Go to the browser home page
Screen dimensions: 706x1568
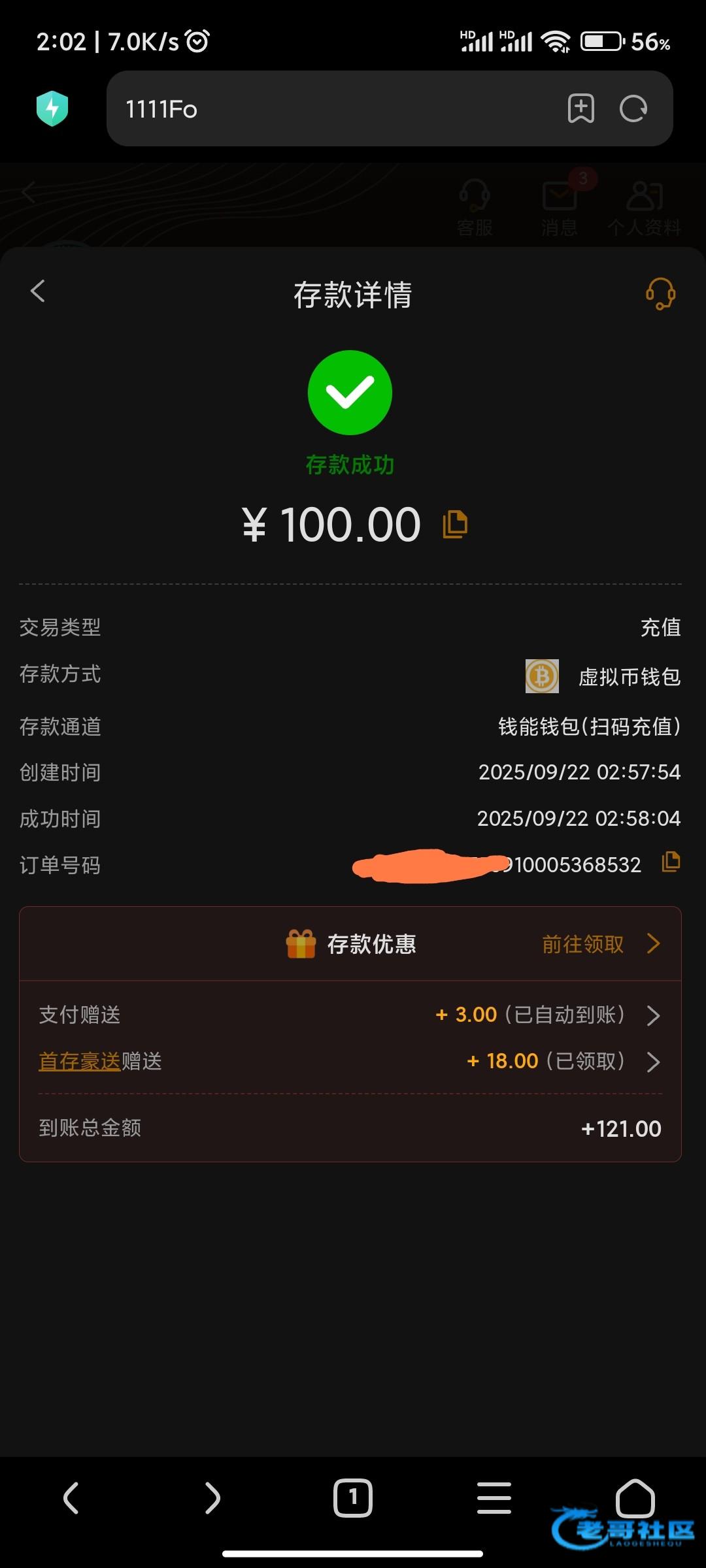tap(635, 1497)
